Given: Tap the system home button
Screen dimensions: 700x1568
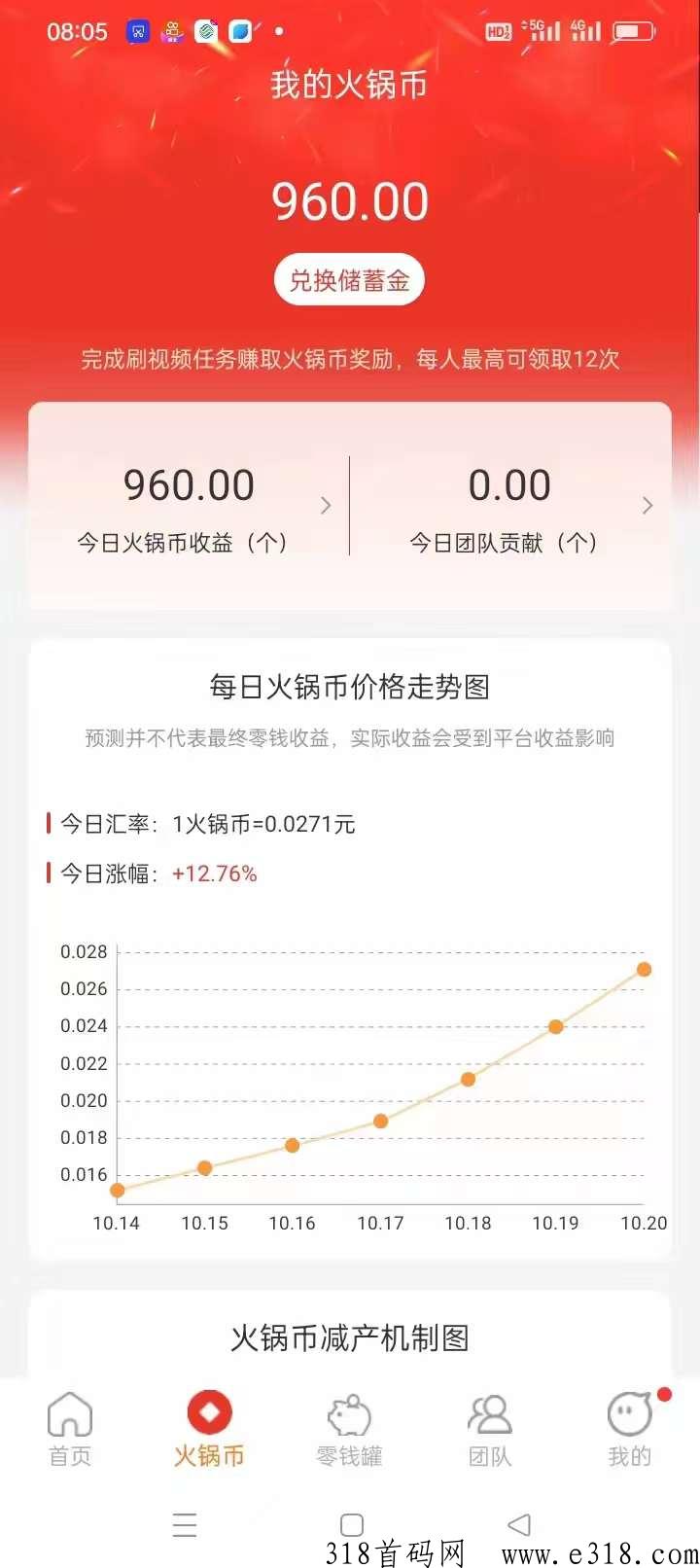Looking at the screenshot, I should [352, 1524].
